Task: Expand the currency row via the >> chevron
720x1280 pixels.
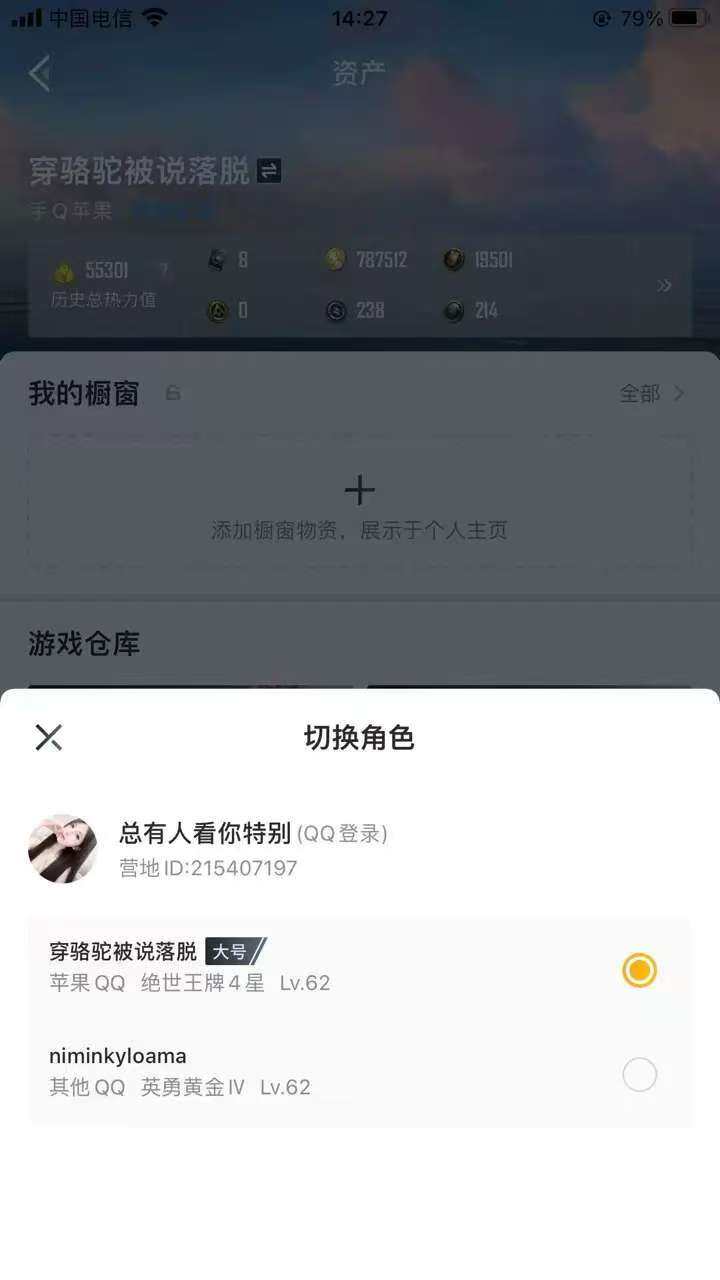Action: pyautogui.click(x=666, y=285)
